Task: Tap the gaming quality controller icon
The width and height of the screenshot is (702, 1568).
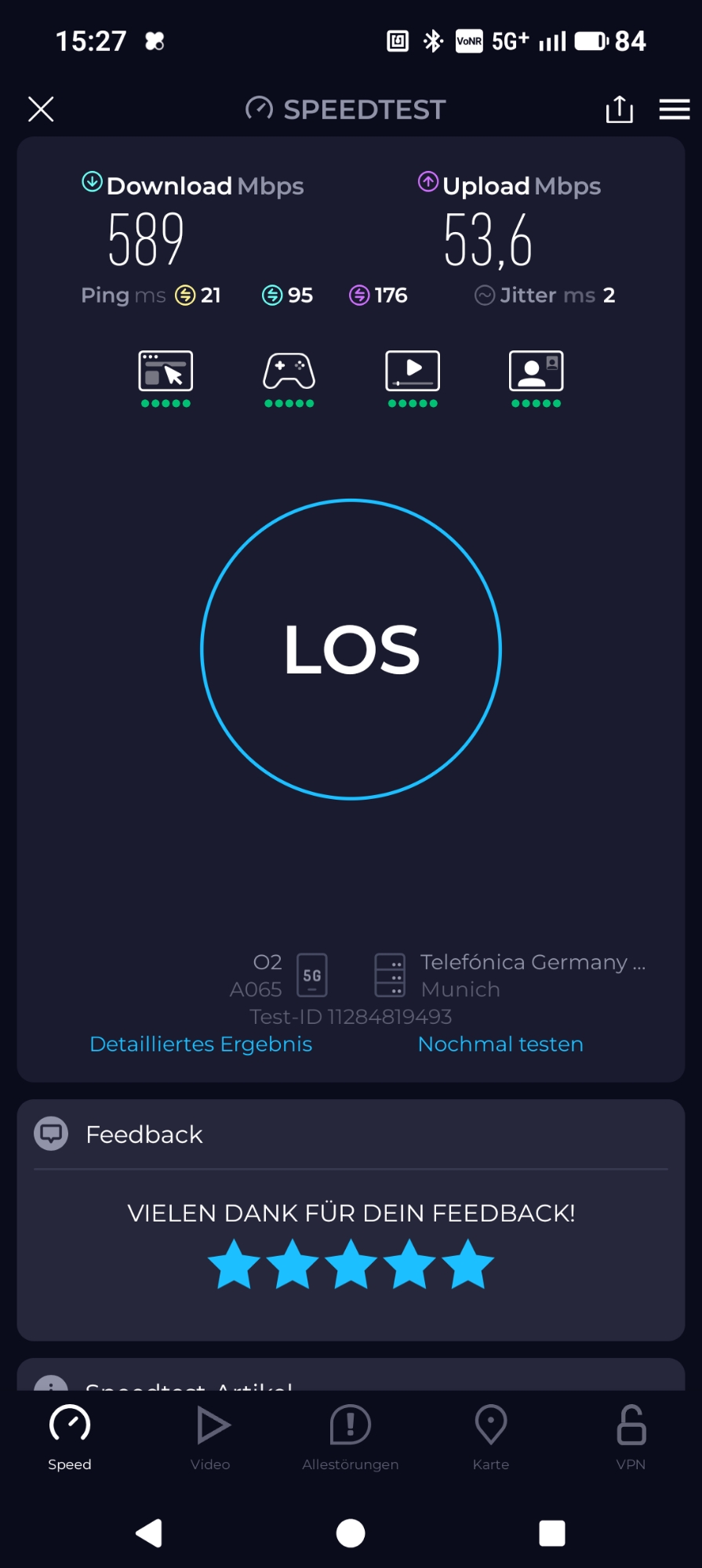Action: [289, 372]
